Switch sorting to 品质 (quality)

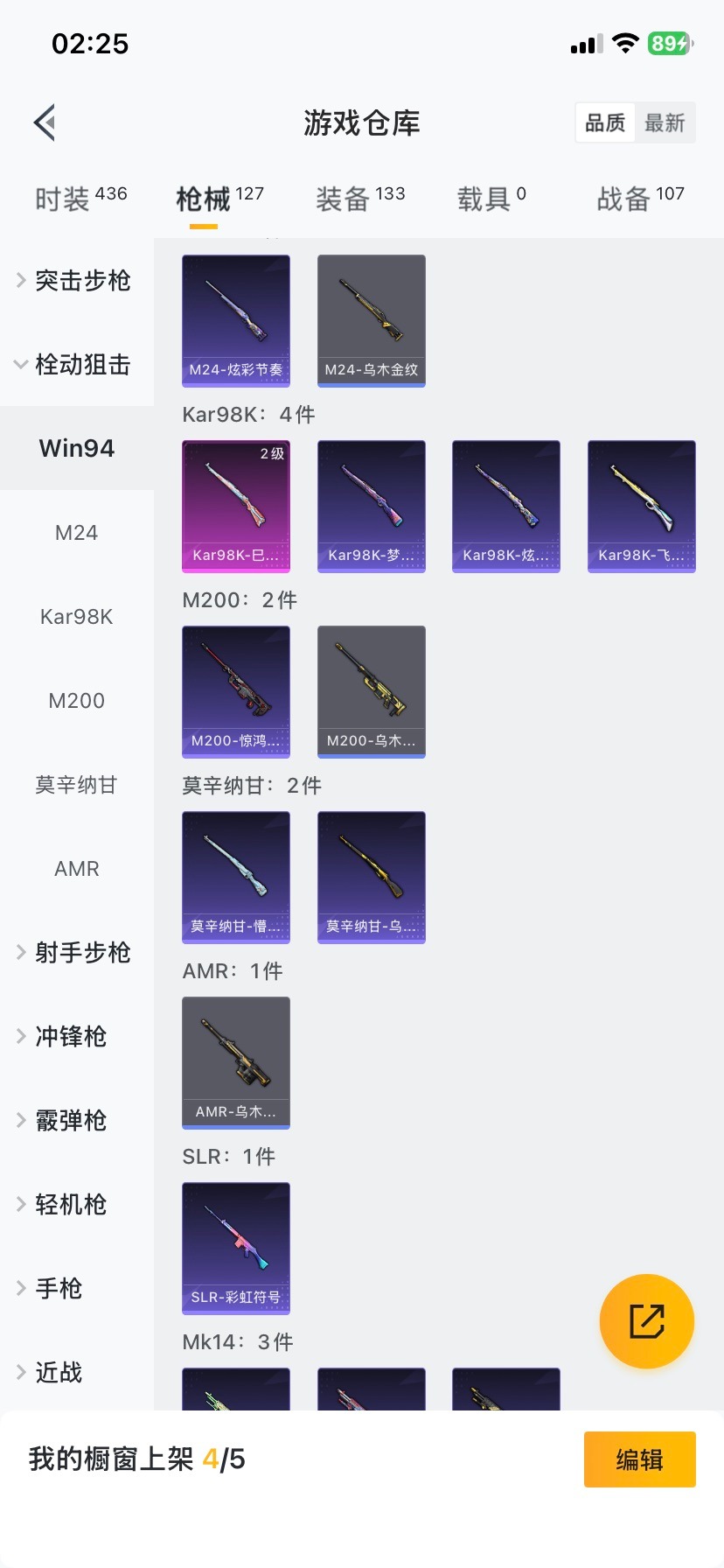(604, 122)
